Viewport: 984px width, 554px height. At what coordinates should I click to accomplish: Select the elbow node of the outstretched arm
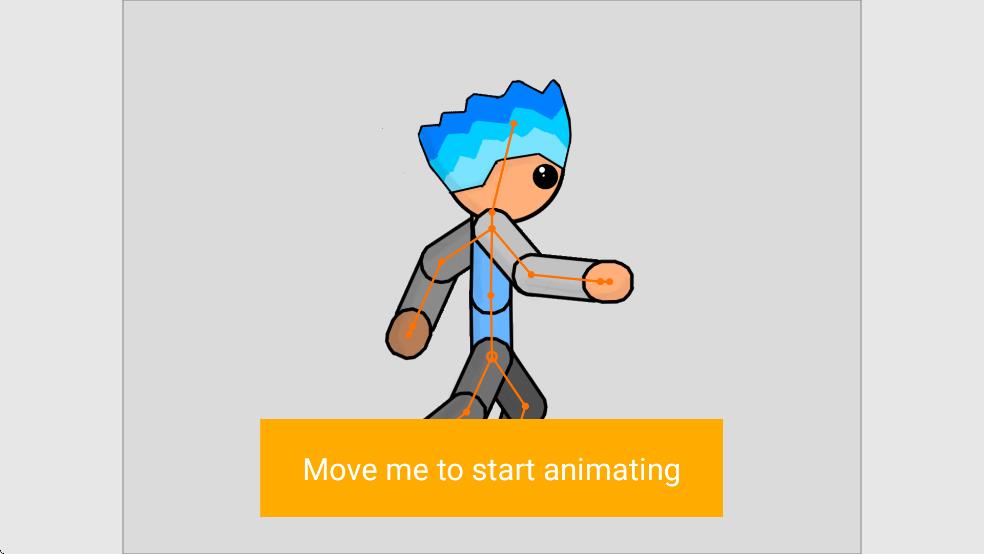tap(531, 274)
